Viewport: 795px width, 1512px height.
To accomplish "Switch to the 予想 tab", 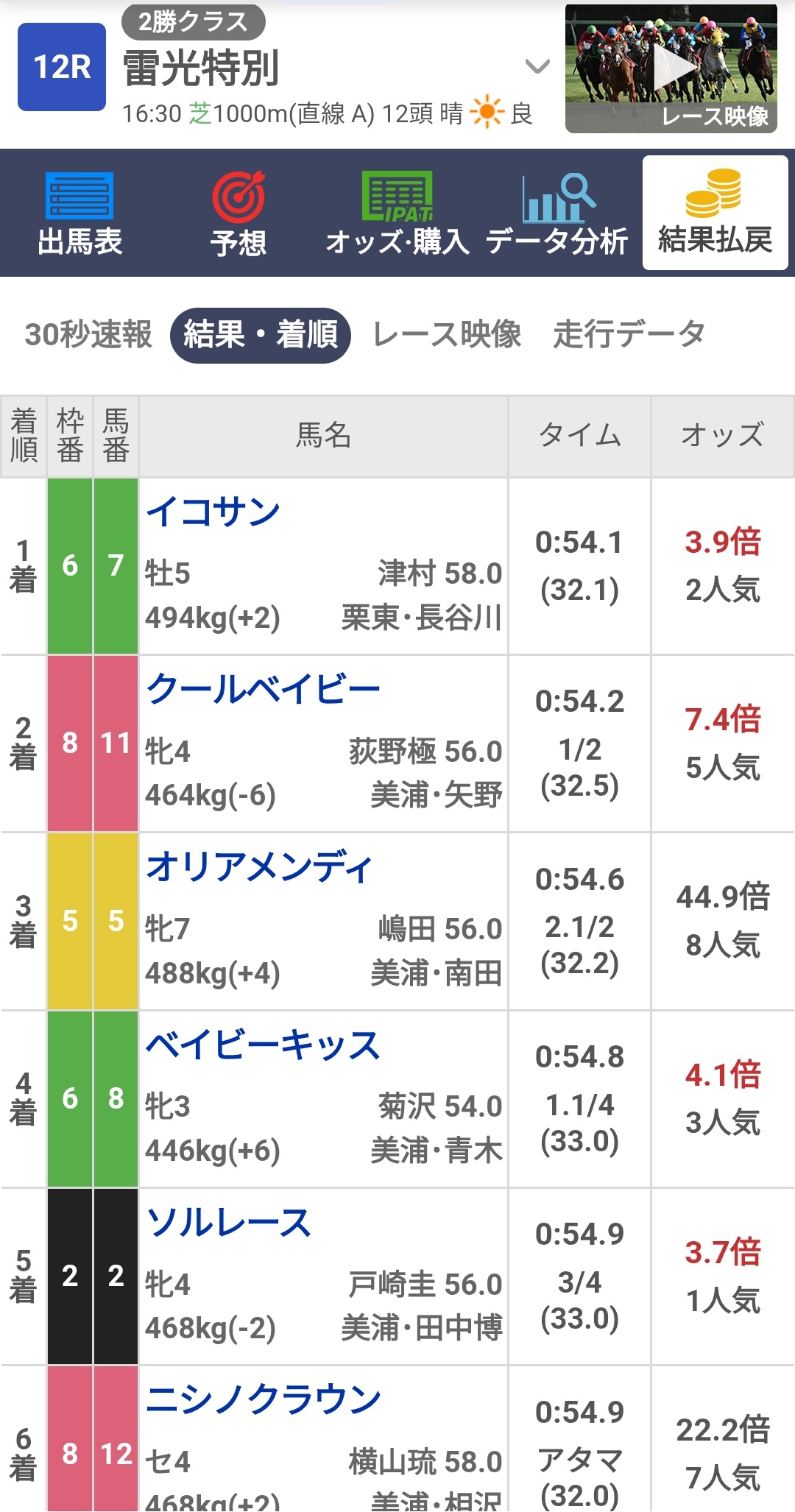I will point(239,213).
